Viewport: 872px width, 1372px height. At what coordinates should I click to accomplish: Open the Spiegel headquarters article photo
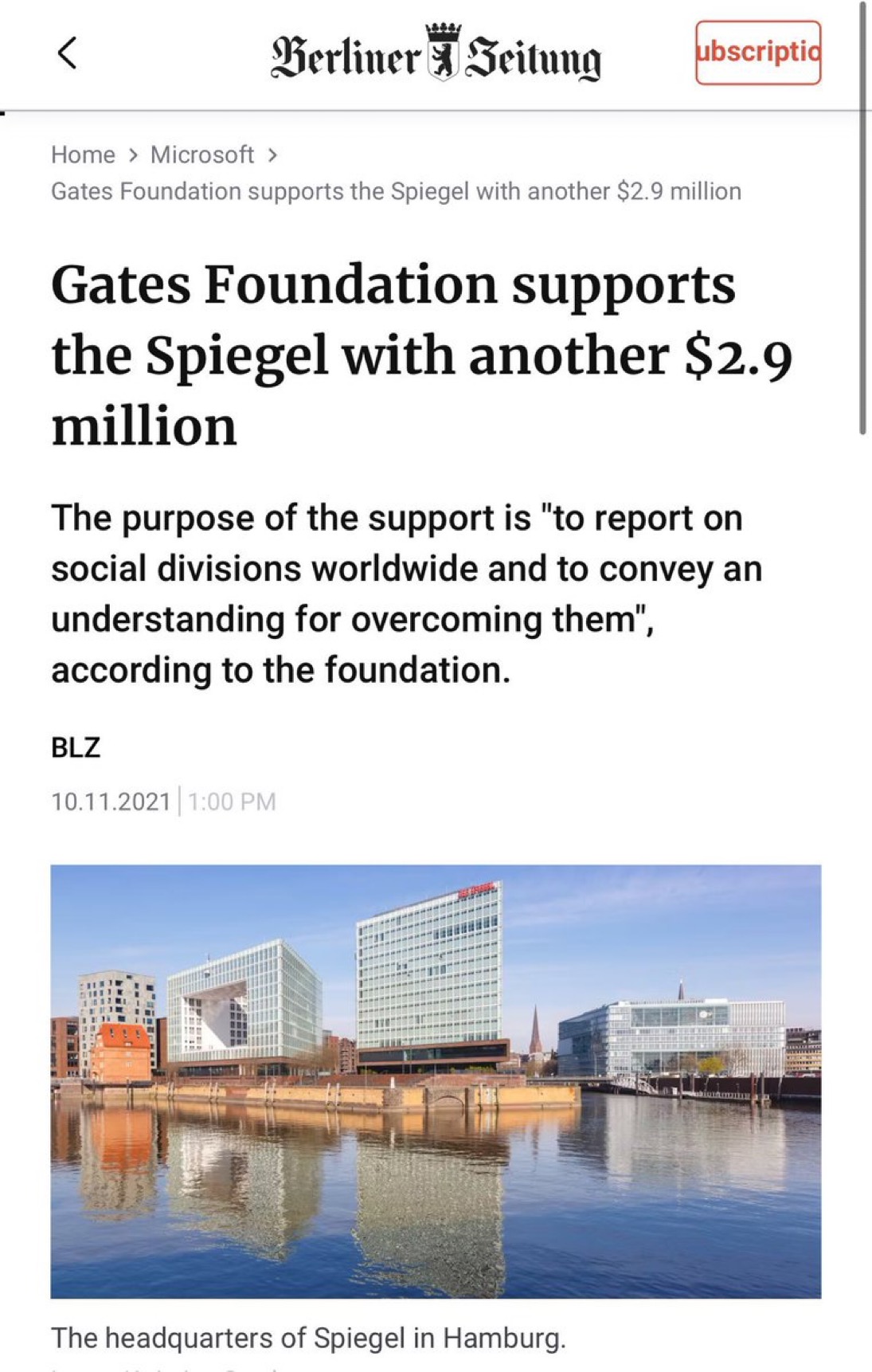436,1080
